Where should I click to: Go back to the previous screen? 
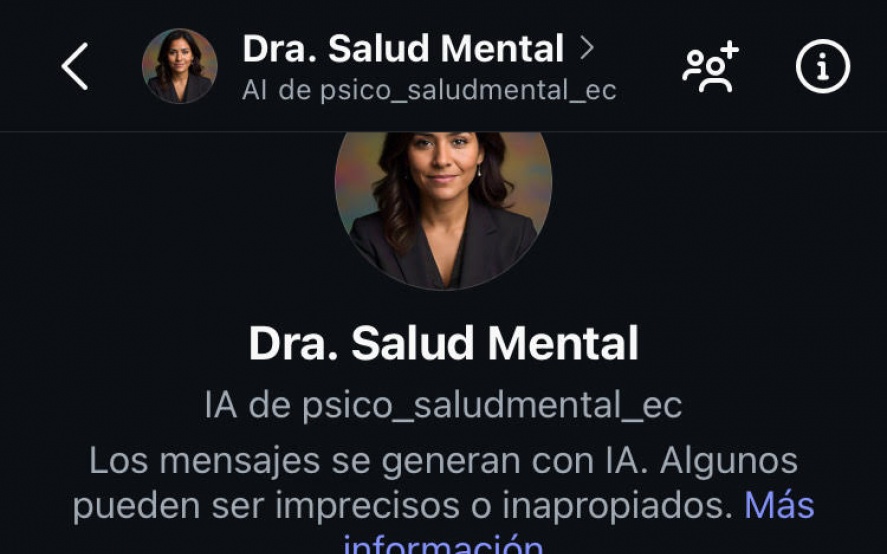(x=75, y=67)
